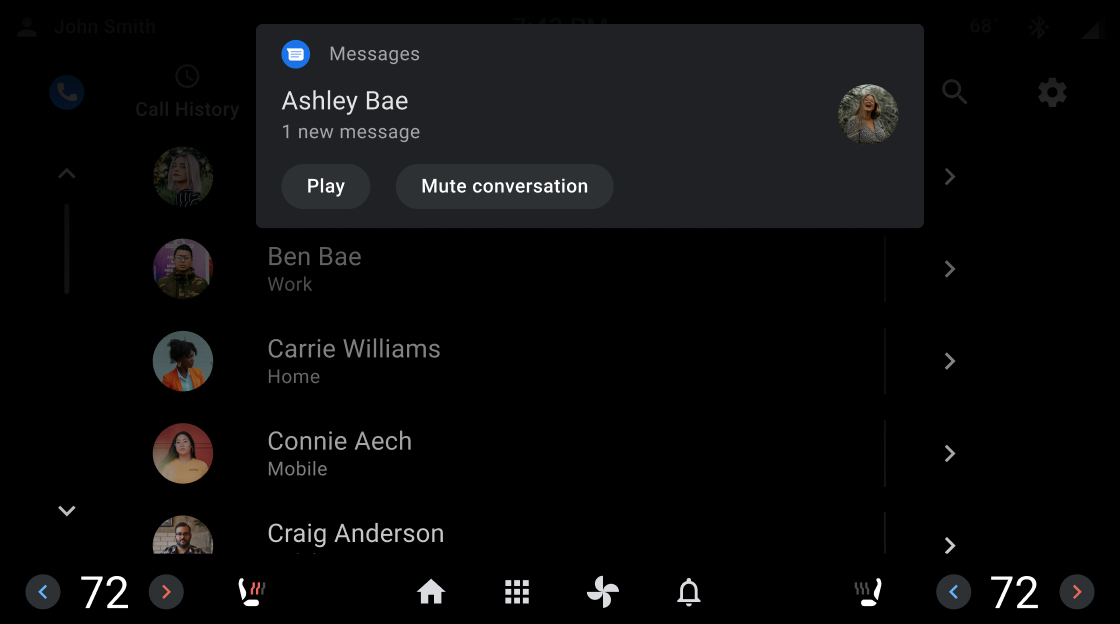The height and width of the screenshot is (624, 1120).
Task: Lower the driver side temperature
Action: tap(43, 592)
